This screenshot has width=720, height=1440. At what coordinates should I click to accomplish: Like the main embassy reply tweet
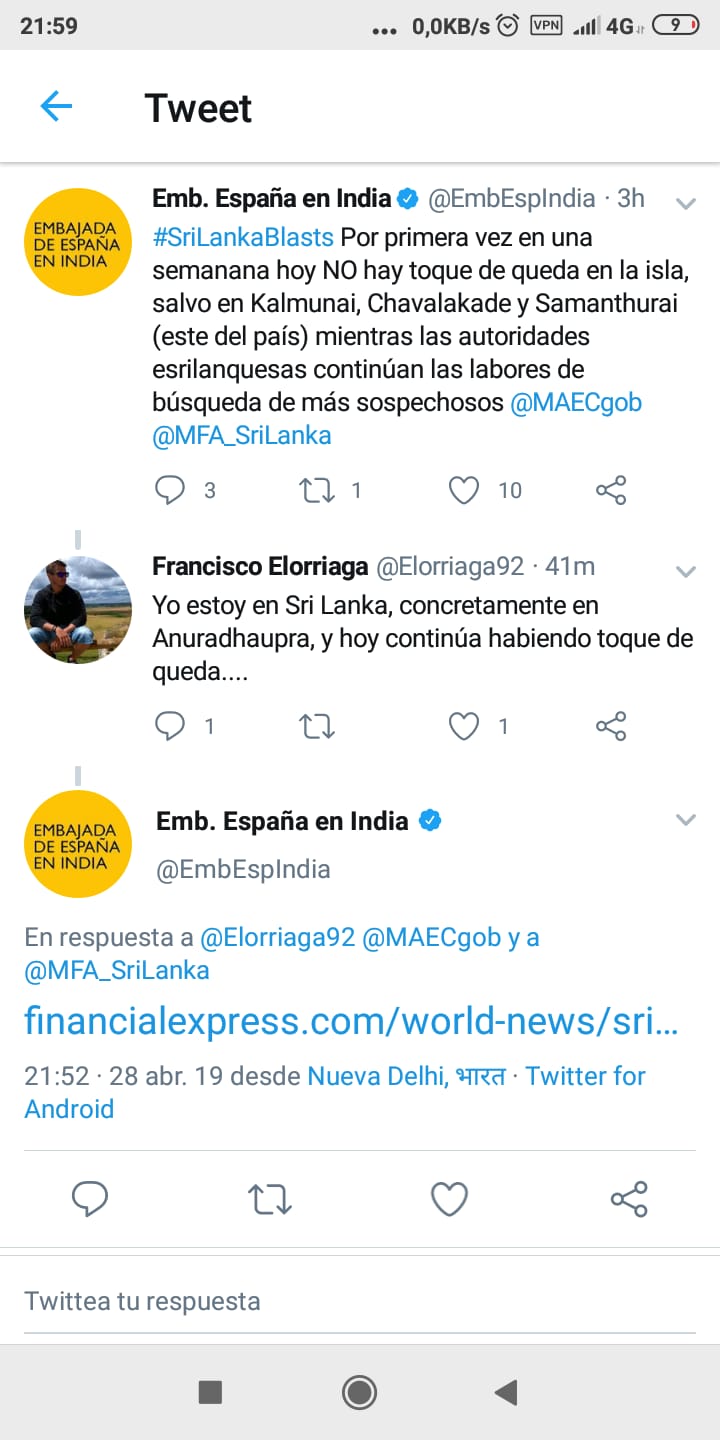pyautogui.click(x=449, y=1199)
